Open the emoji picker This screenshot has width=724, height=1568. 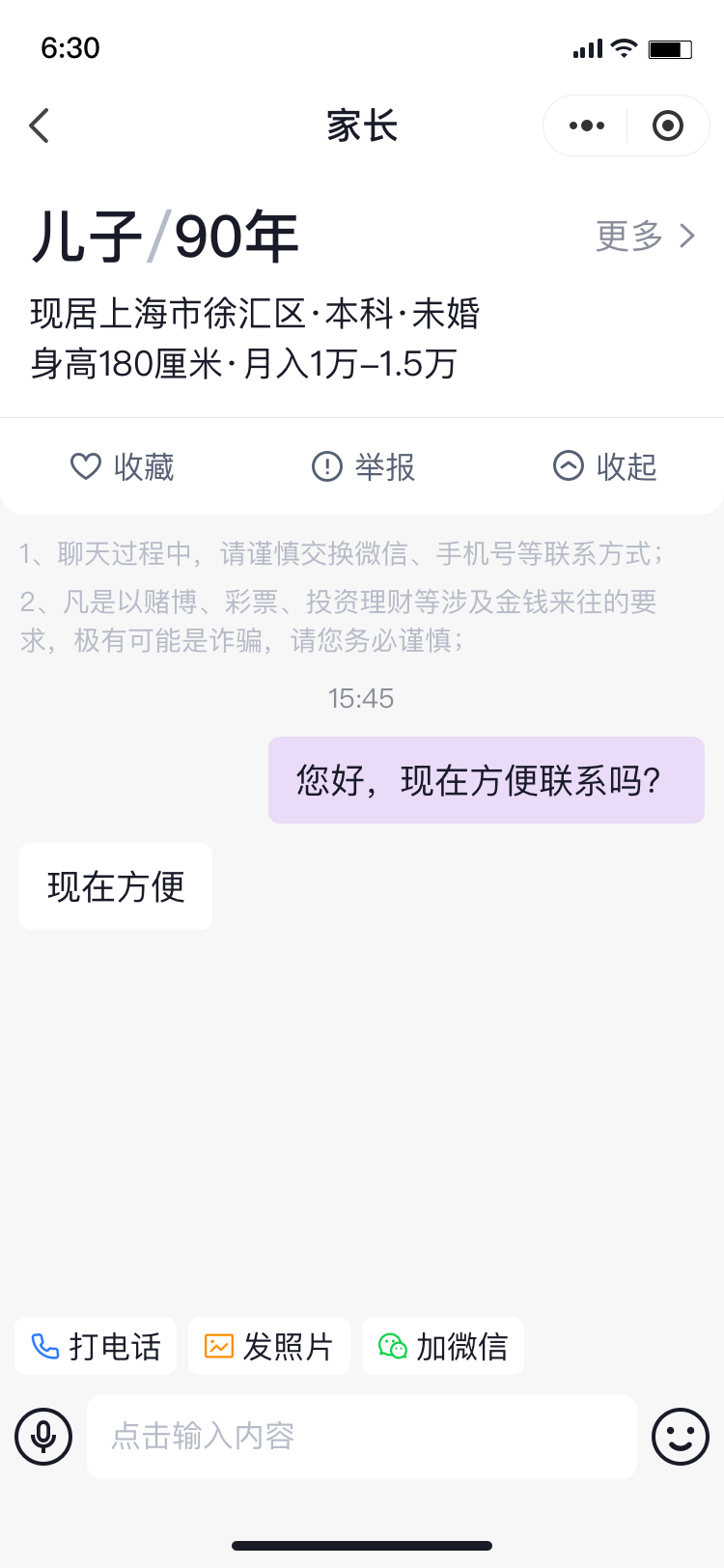point(681,1437)
